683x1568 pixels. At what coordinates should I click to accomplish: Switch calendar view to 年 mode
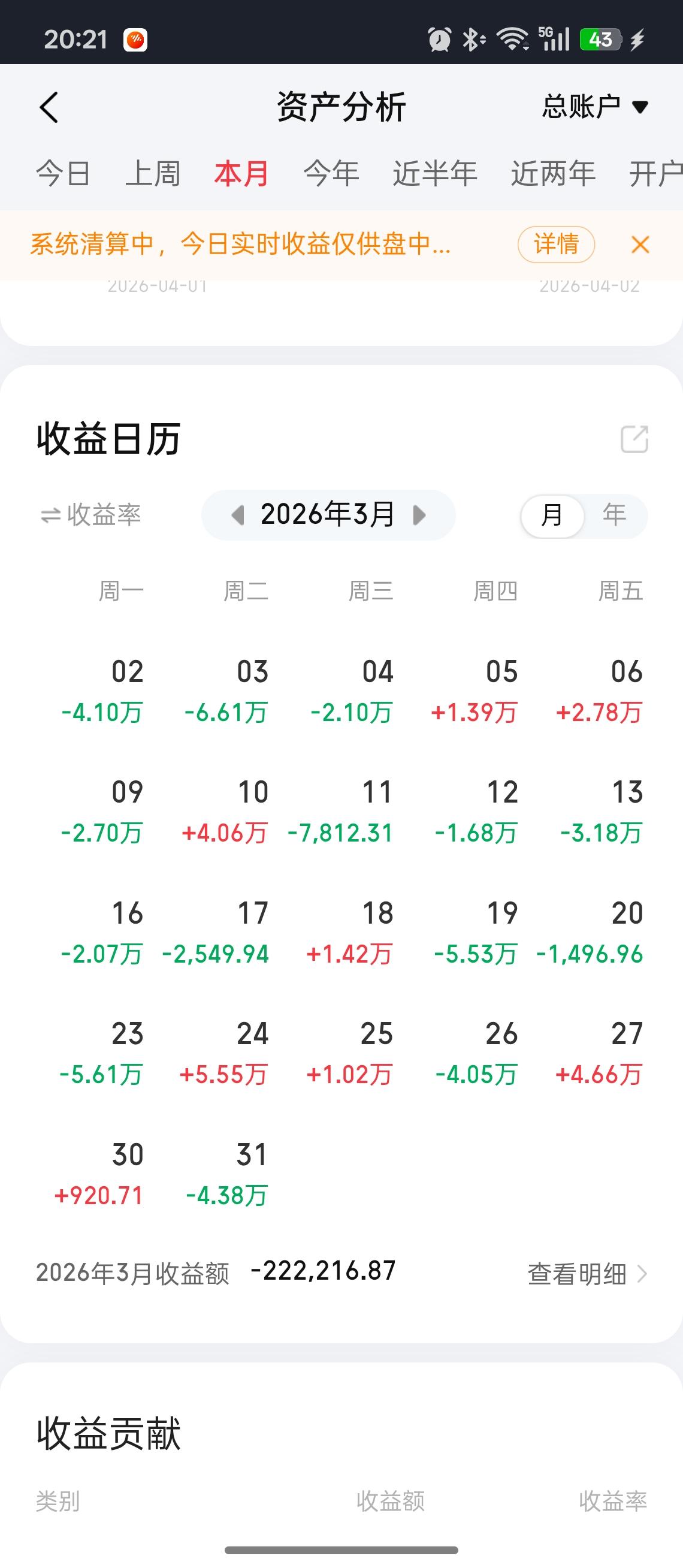click(x=614, y=515)
